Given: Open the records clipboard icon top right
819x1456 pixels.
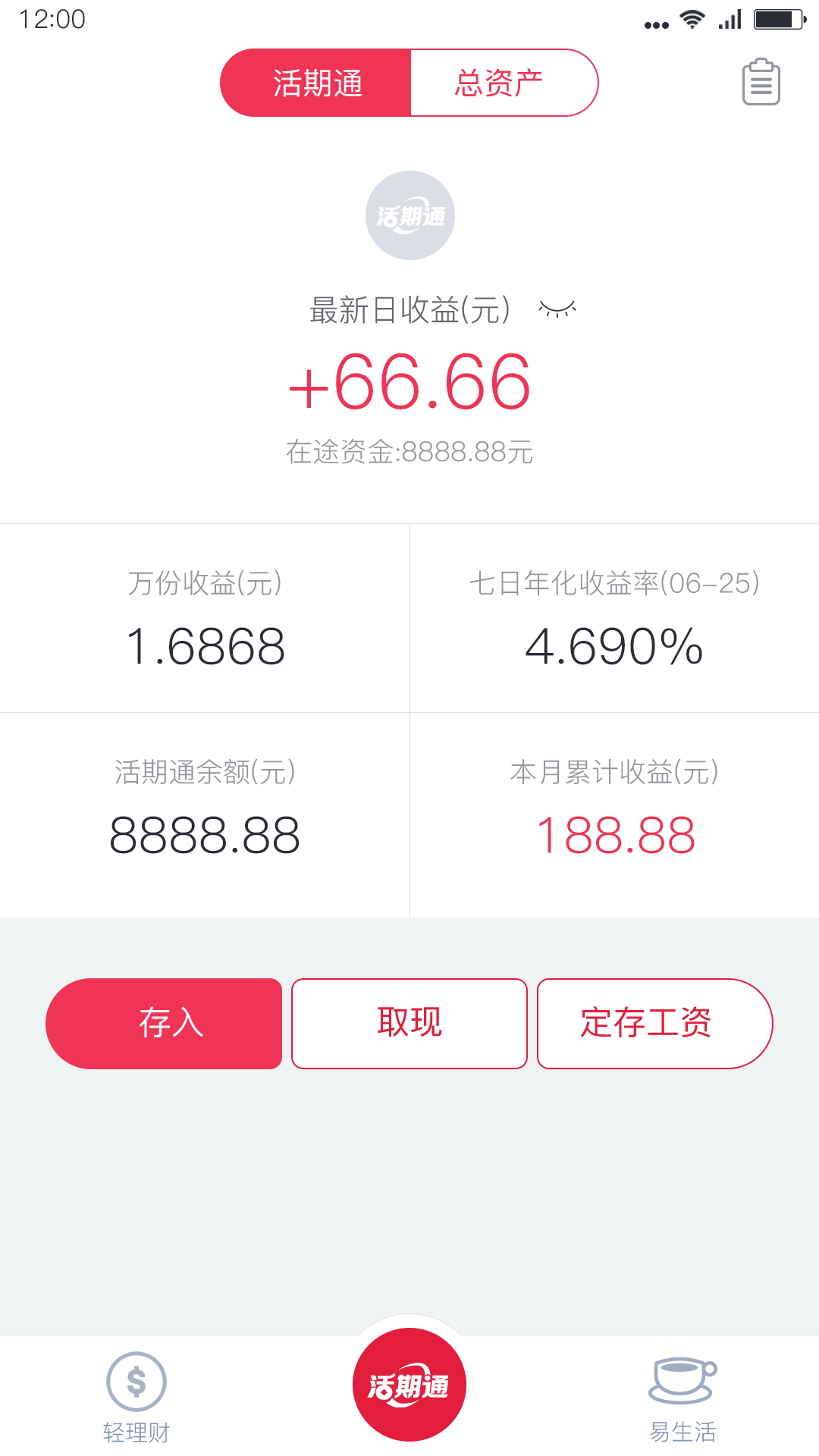Looking at the screenshot, I should click(761, 81).
